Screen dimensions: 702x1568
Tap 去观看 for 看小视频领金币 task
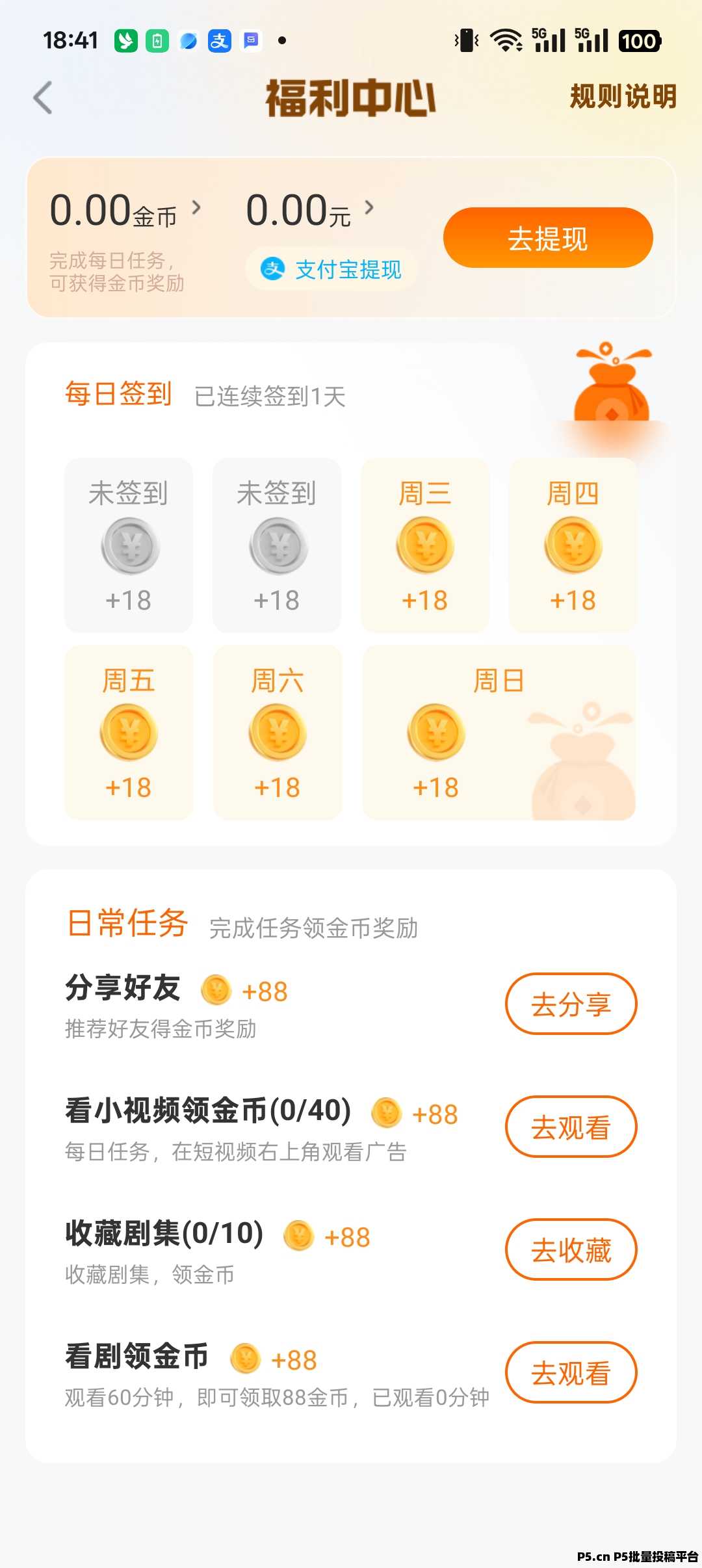571,1127
